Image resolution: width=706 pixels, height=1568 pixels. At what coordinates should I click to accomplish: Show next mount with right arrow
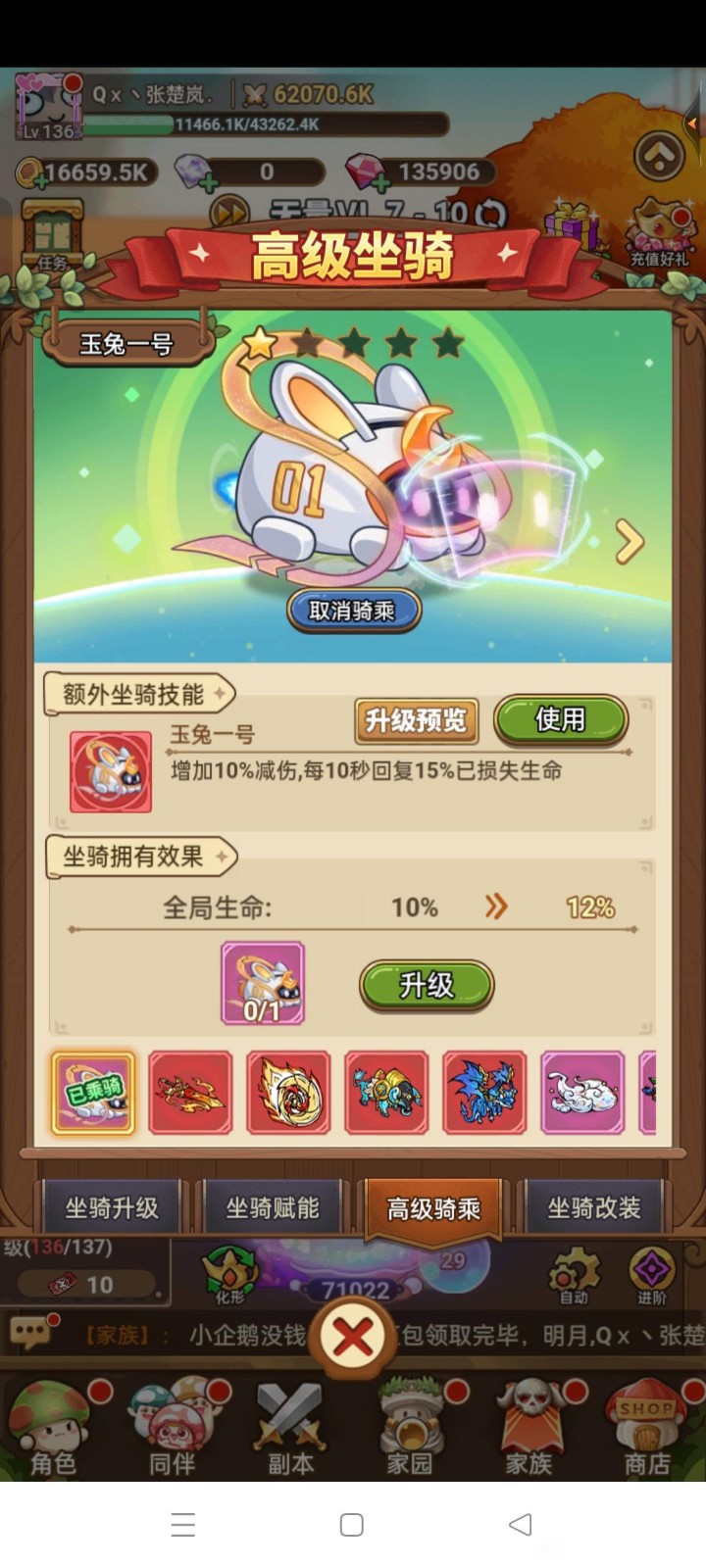pyautogui.click(x=630, y=541)
